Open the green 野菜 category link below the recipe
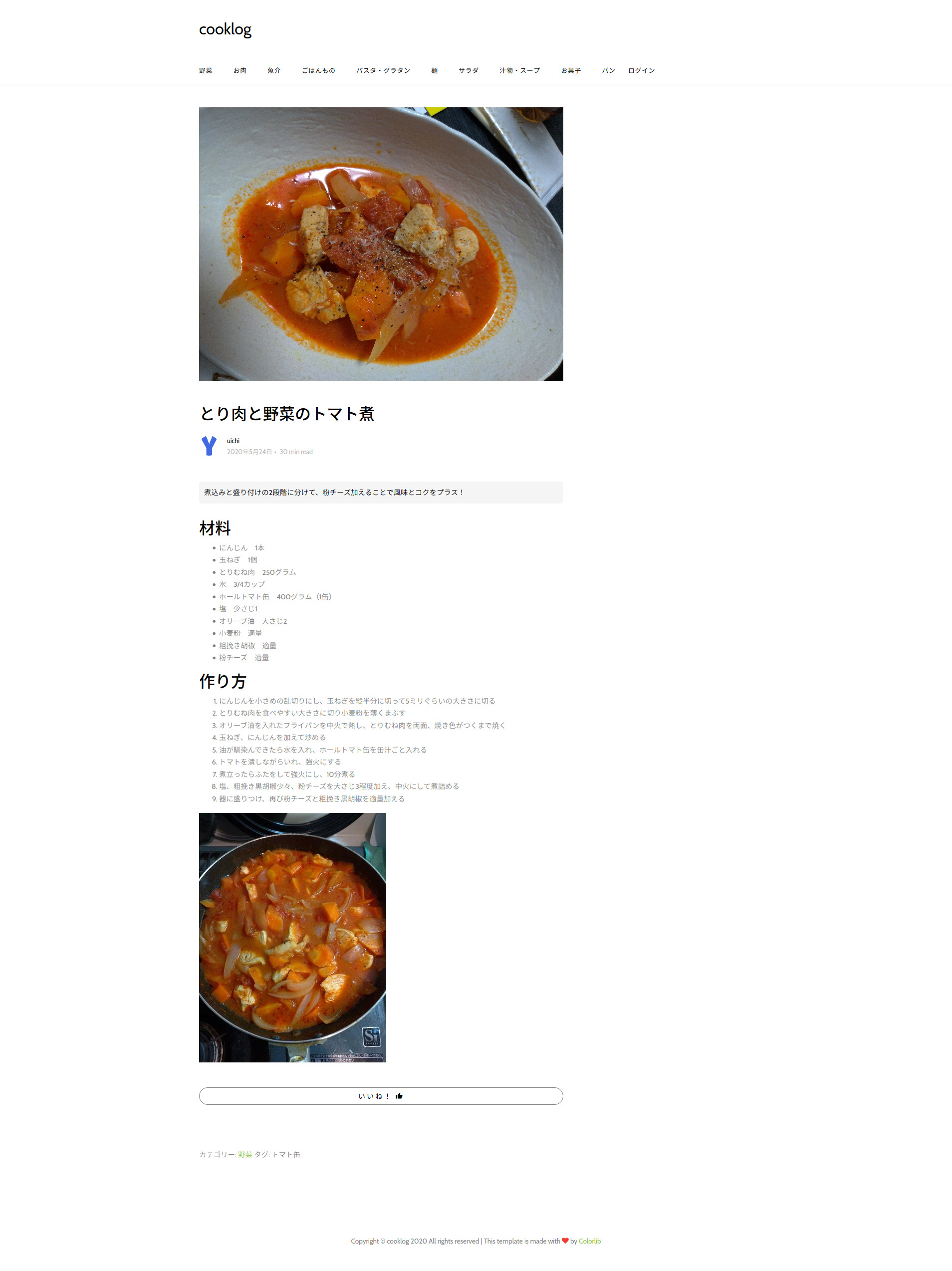This screenshot has width=952, height=1271. pos(245,1154)
